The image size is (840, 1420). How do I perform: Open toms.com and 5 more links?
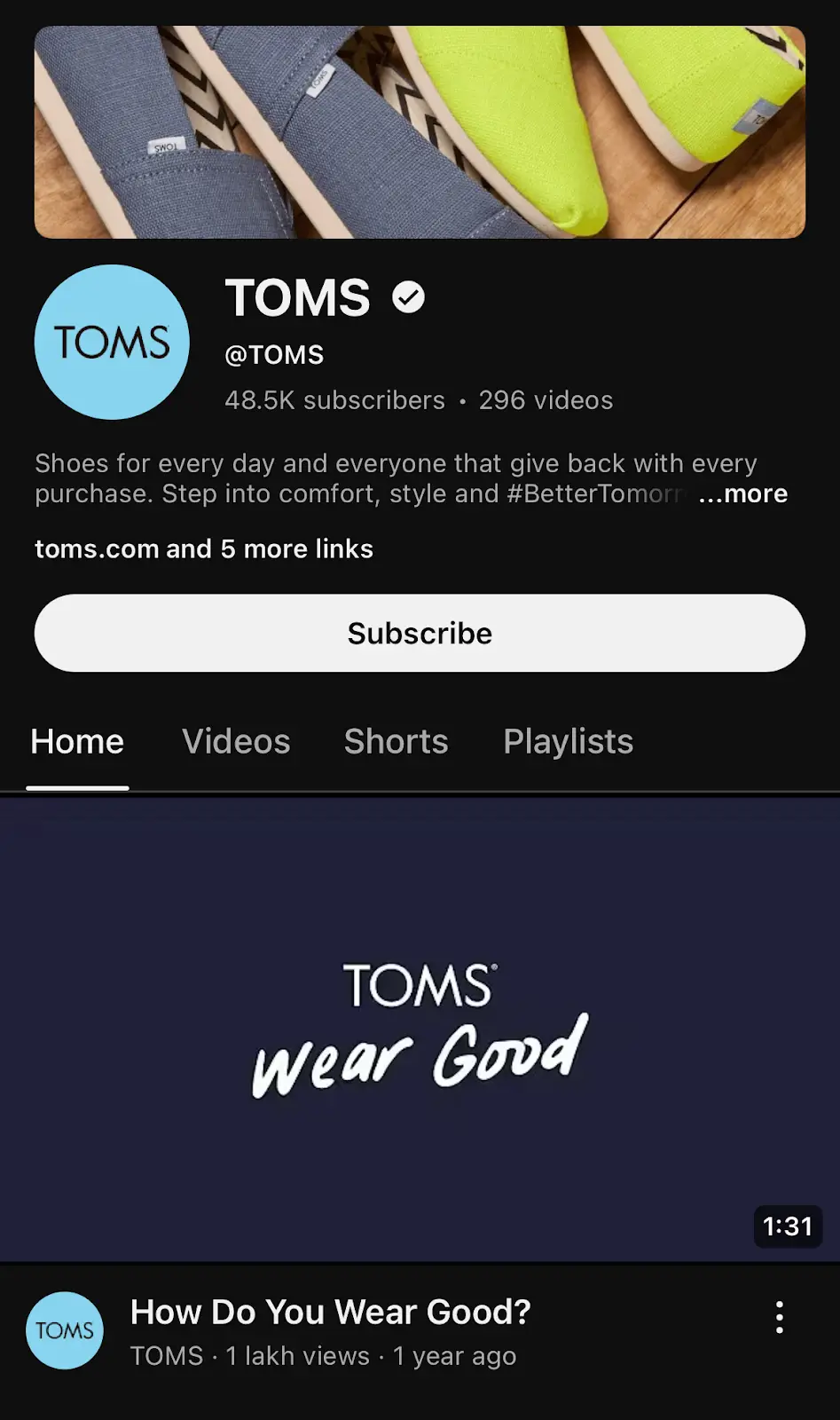(x=203, y=548)
